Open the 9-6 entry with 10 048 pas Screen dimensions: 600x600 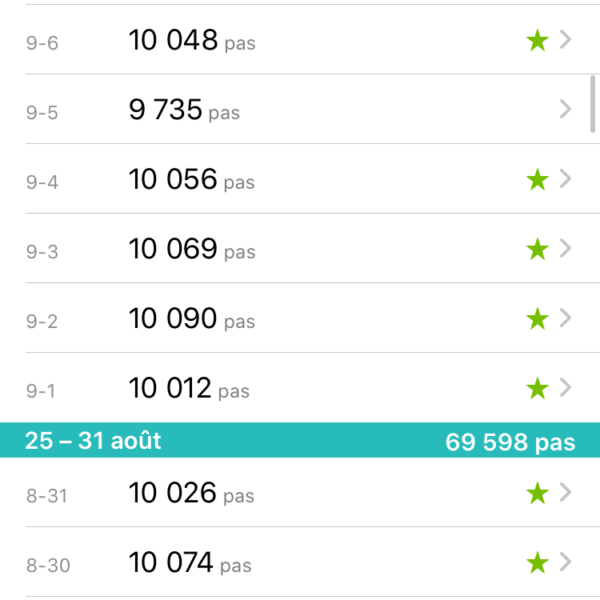[x=300, y=40]
